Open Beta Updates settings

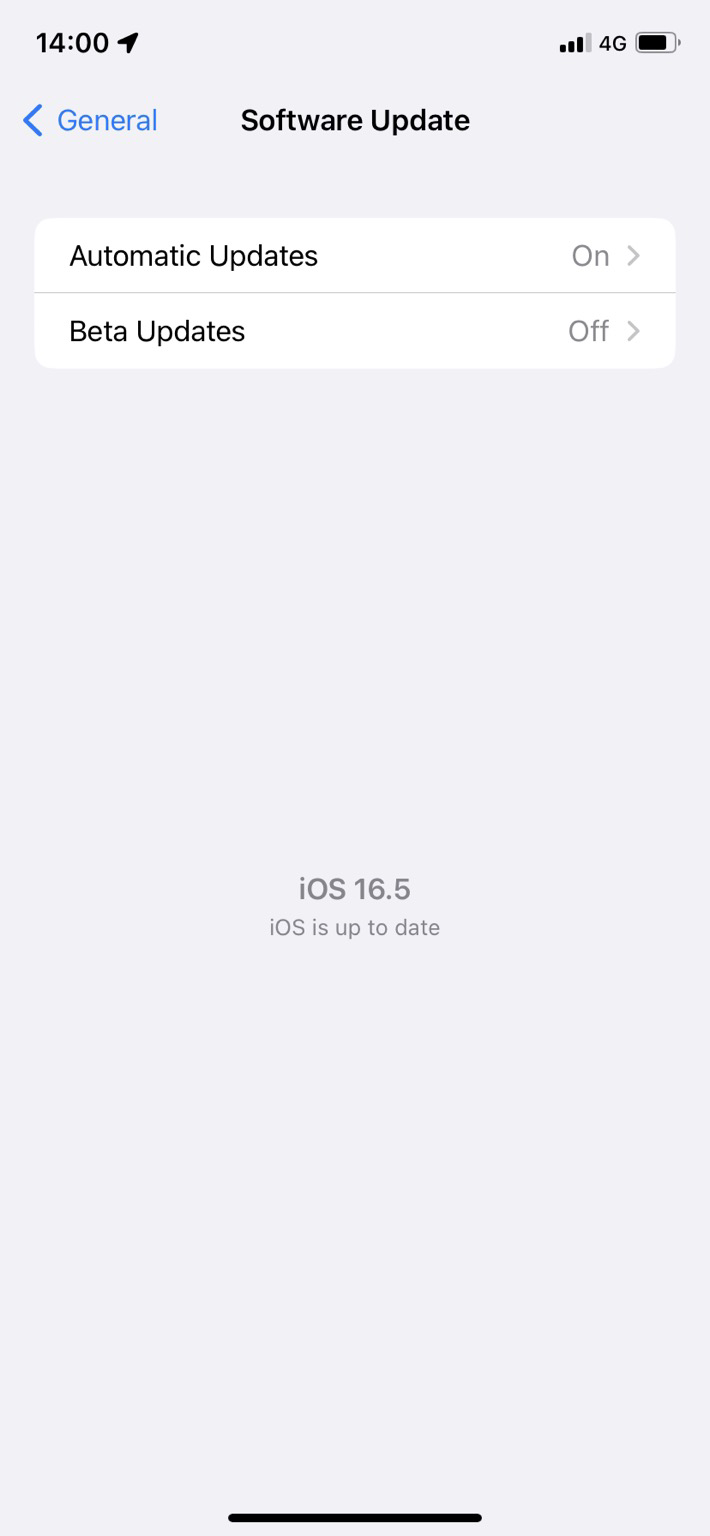tap(355, 331)
